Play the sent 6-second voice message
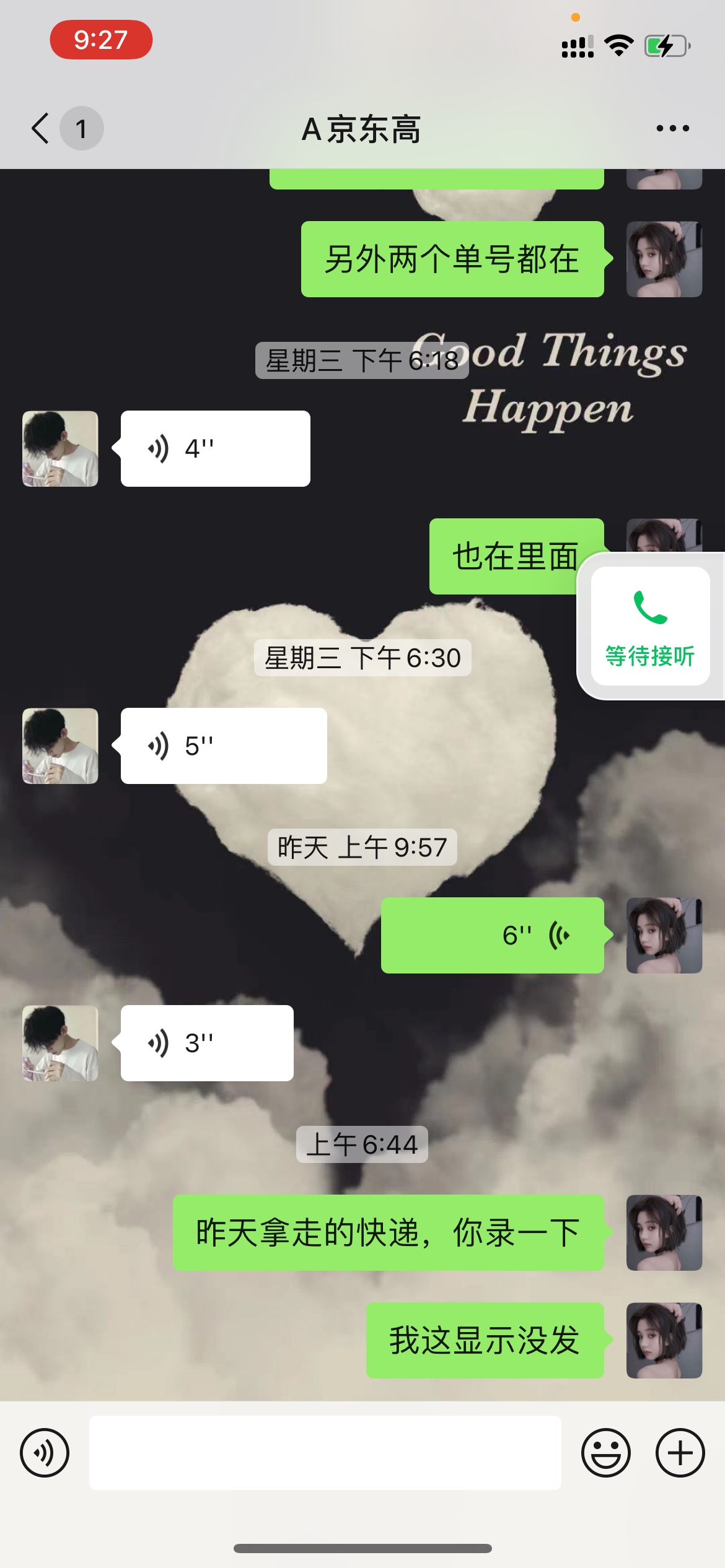Viewport: 725px width, 1568px height. (x=492, y=935)
